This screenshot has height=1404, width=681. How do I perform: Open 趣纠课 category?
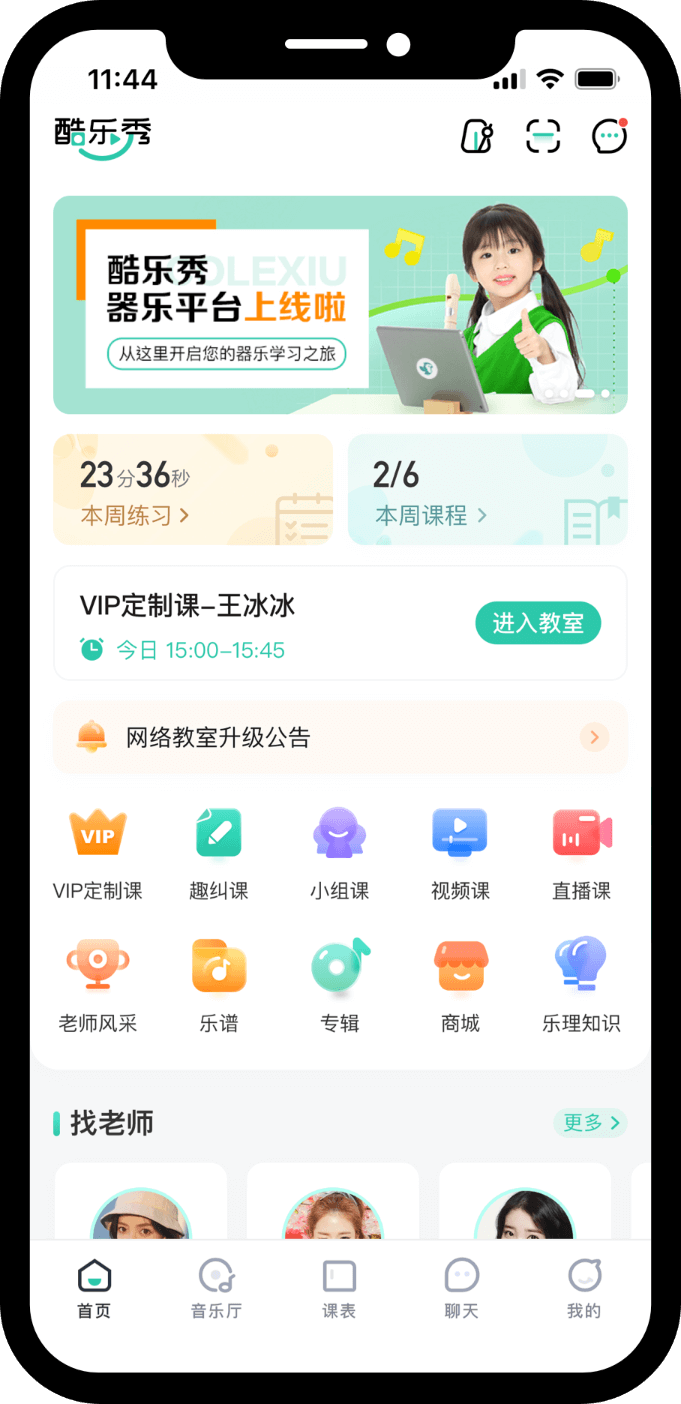[219, 850]
